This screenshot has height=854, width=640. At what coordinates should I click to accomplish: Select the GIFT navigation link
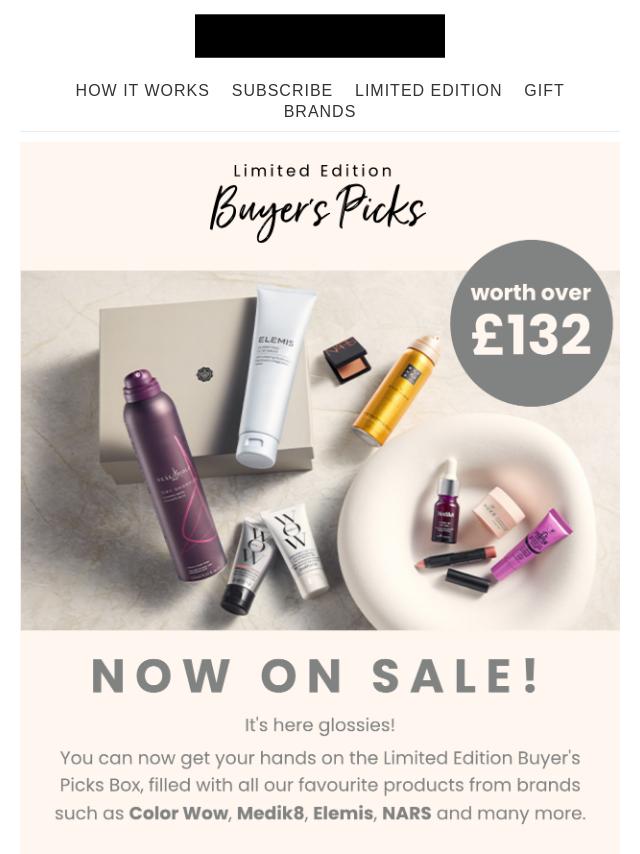click(544, 90)
